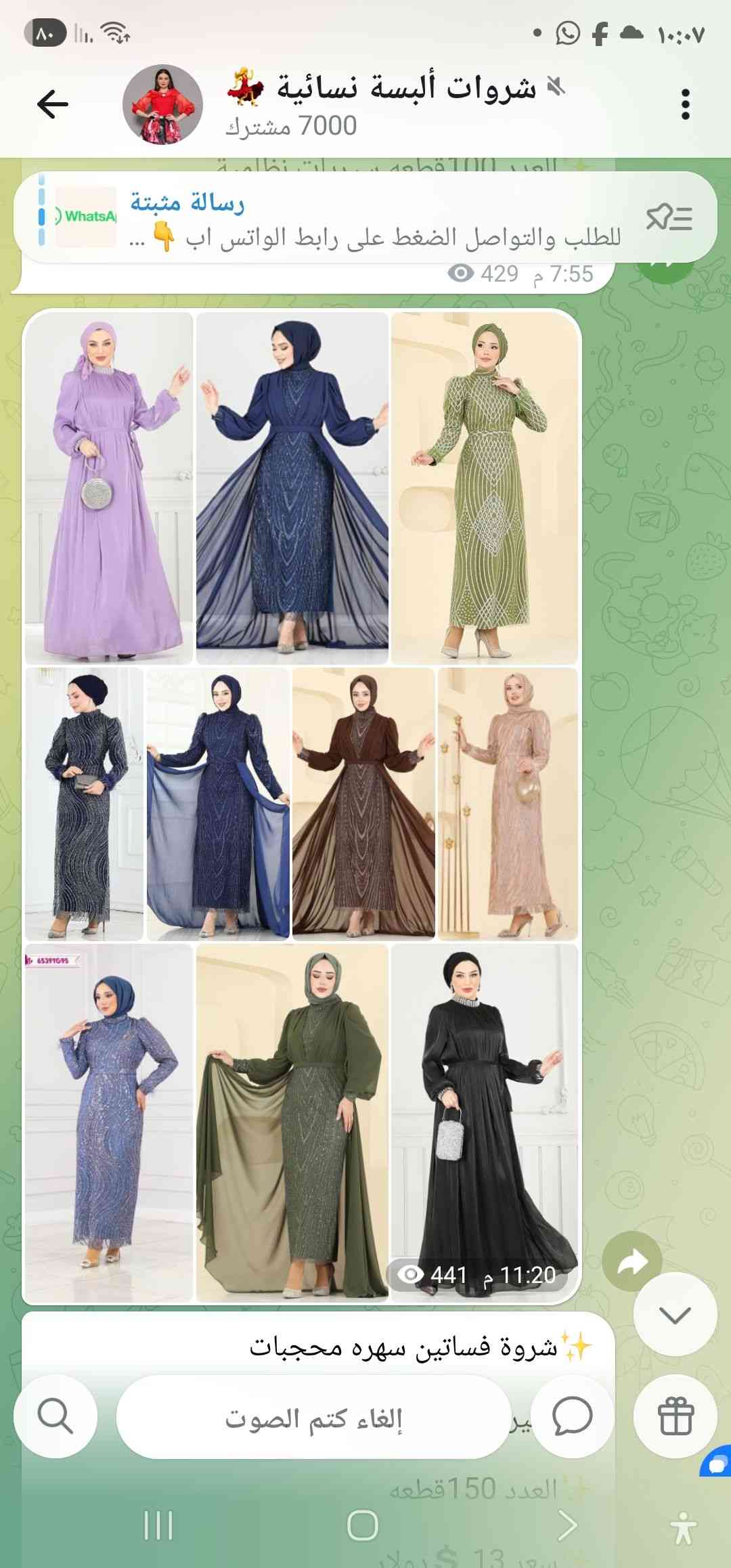Search within this channel
731x1568 pixels.
[56, 1416]
